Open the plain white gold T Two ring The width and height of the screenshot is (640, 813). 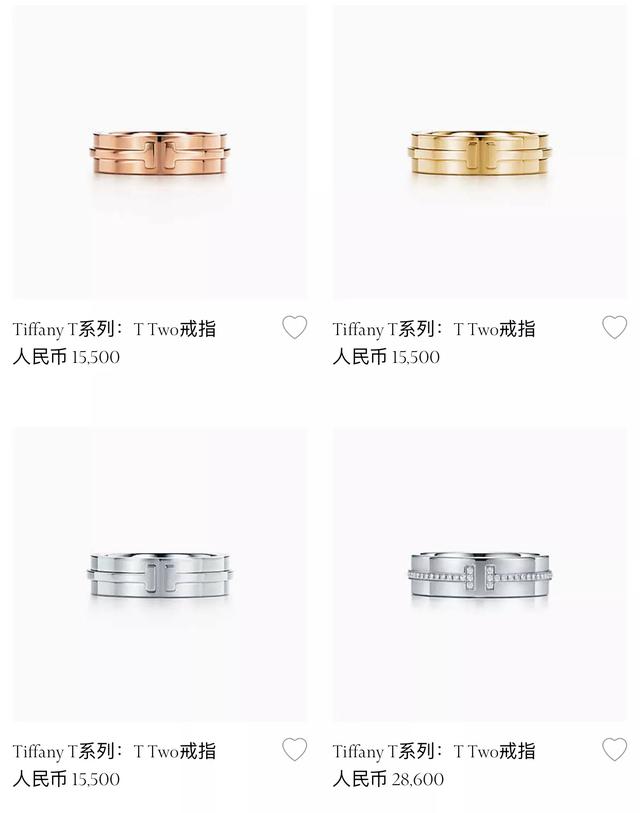click(x=159, y=577)
